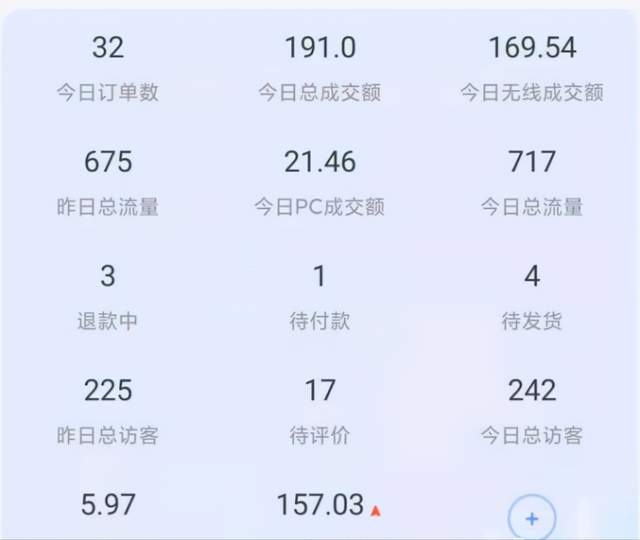The image size is (640, 540).
Task: View 昨日总流量 statistics
Action: click(x=108, y=183)
